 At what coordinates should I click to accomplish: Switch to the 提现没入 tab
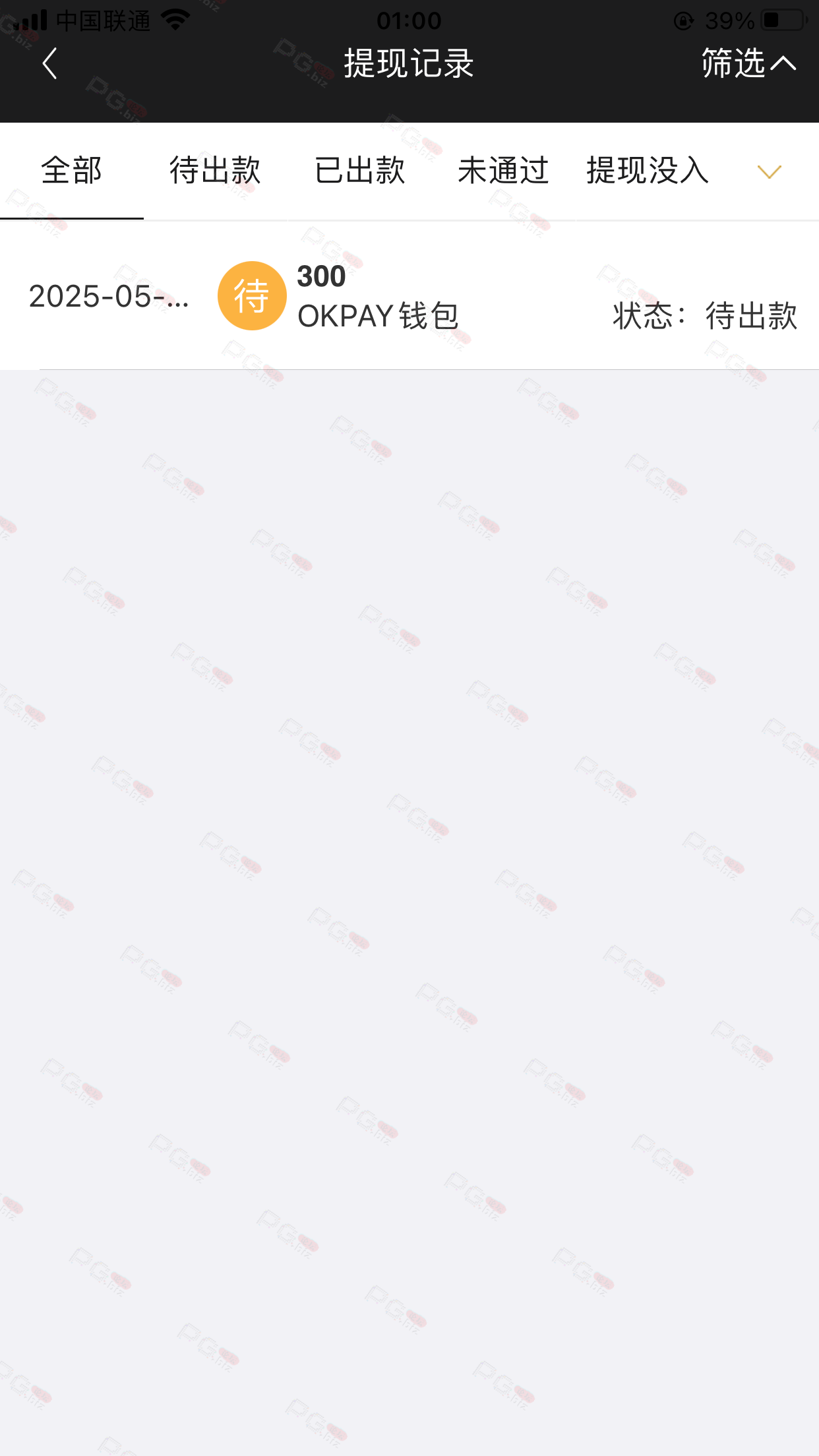[648, 171]
